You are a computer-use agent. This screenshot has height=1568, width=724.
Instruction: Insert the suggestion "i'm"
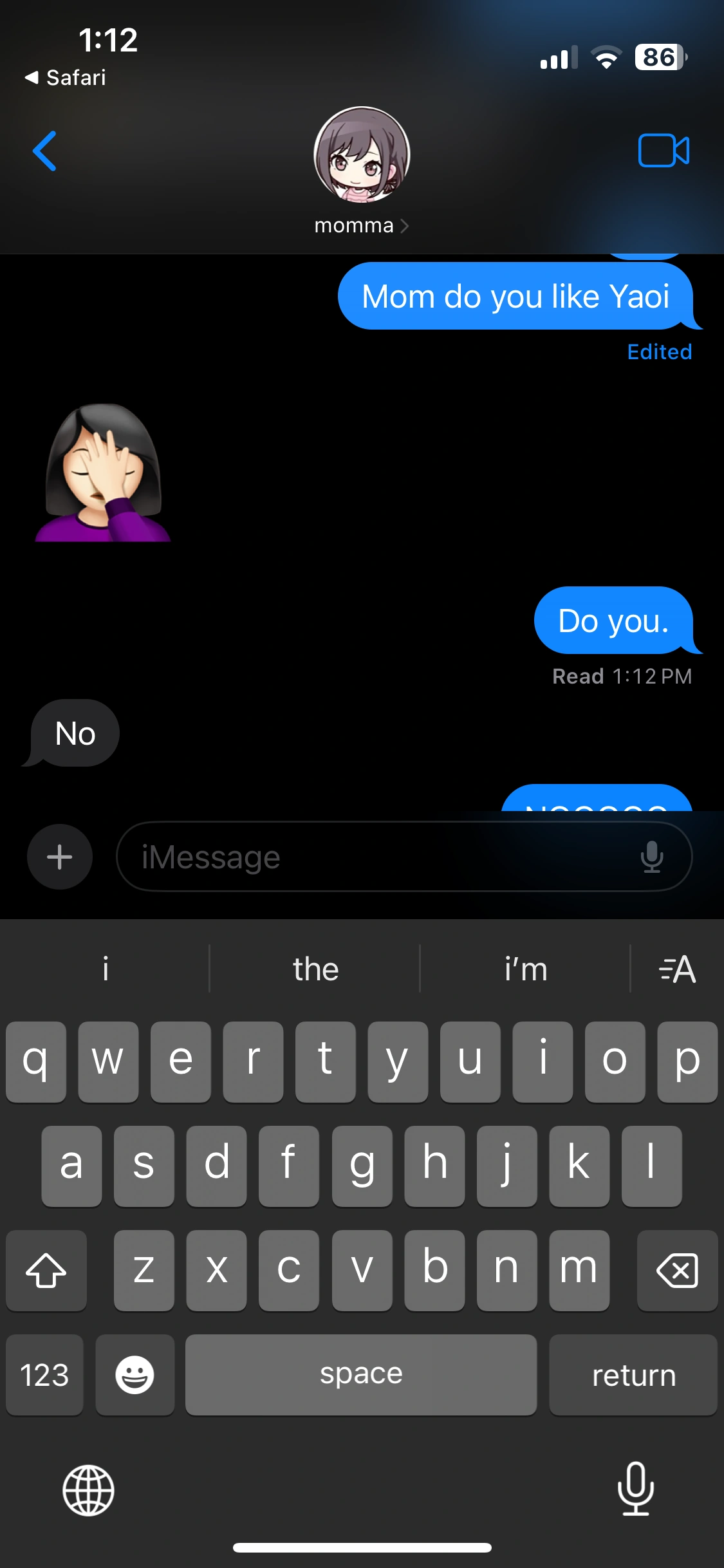[x=526, y=969]
